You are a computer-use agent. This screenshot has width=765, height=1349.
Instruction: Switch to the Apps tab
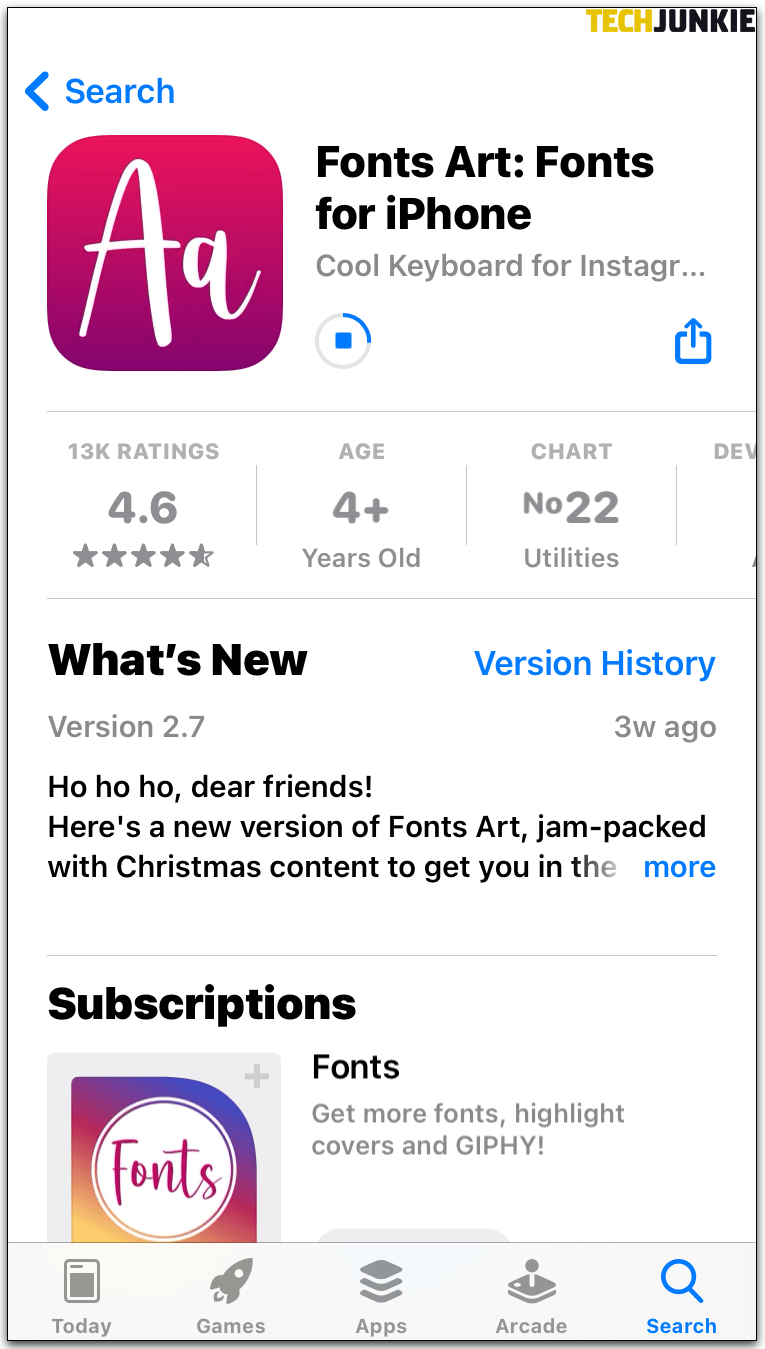coord(381,1296)
